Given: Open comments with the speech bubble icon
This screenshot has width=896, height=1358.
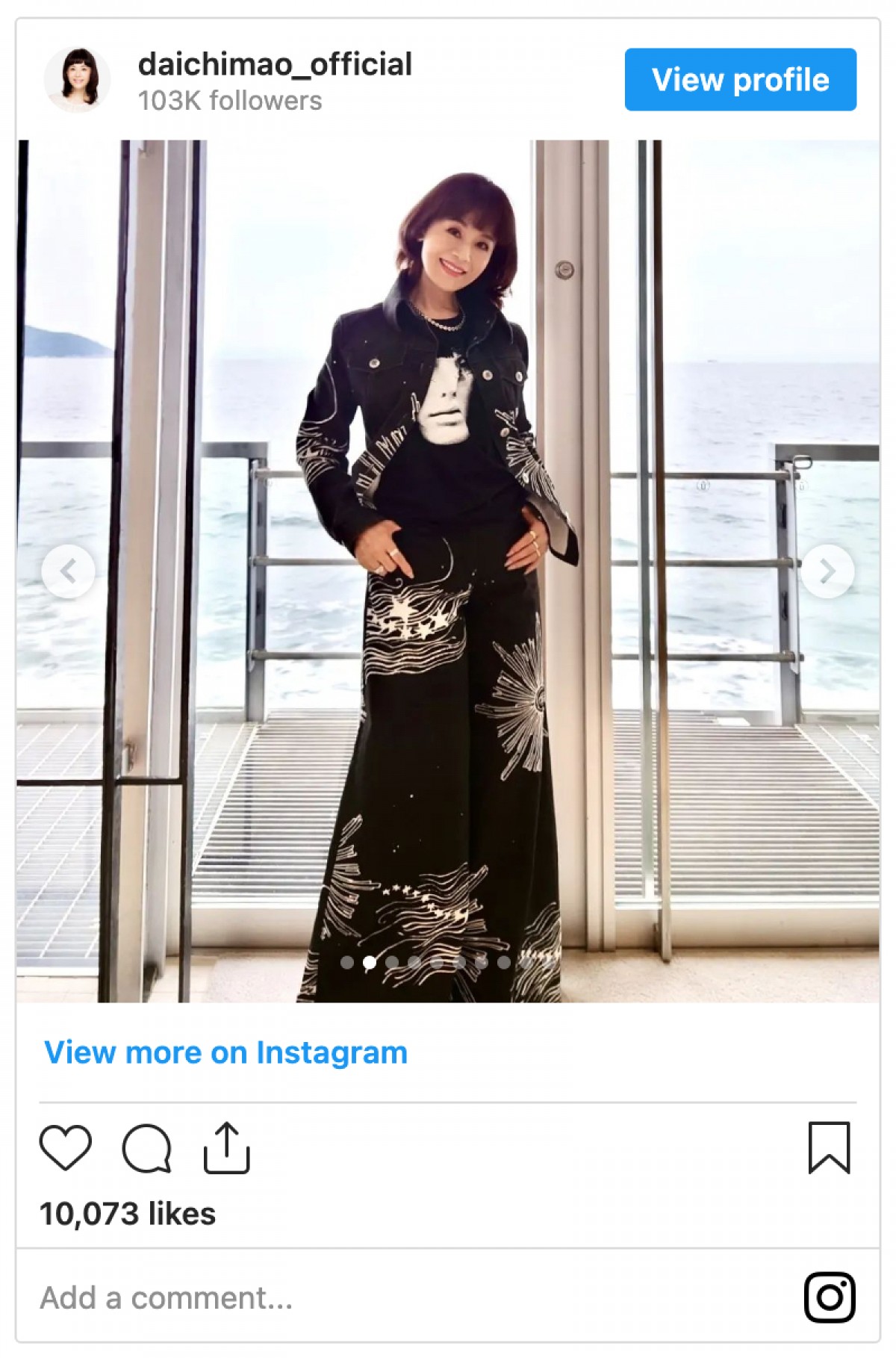Looking at the screenshot, I should [x=146, y=1147].
